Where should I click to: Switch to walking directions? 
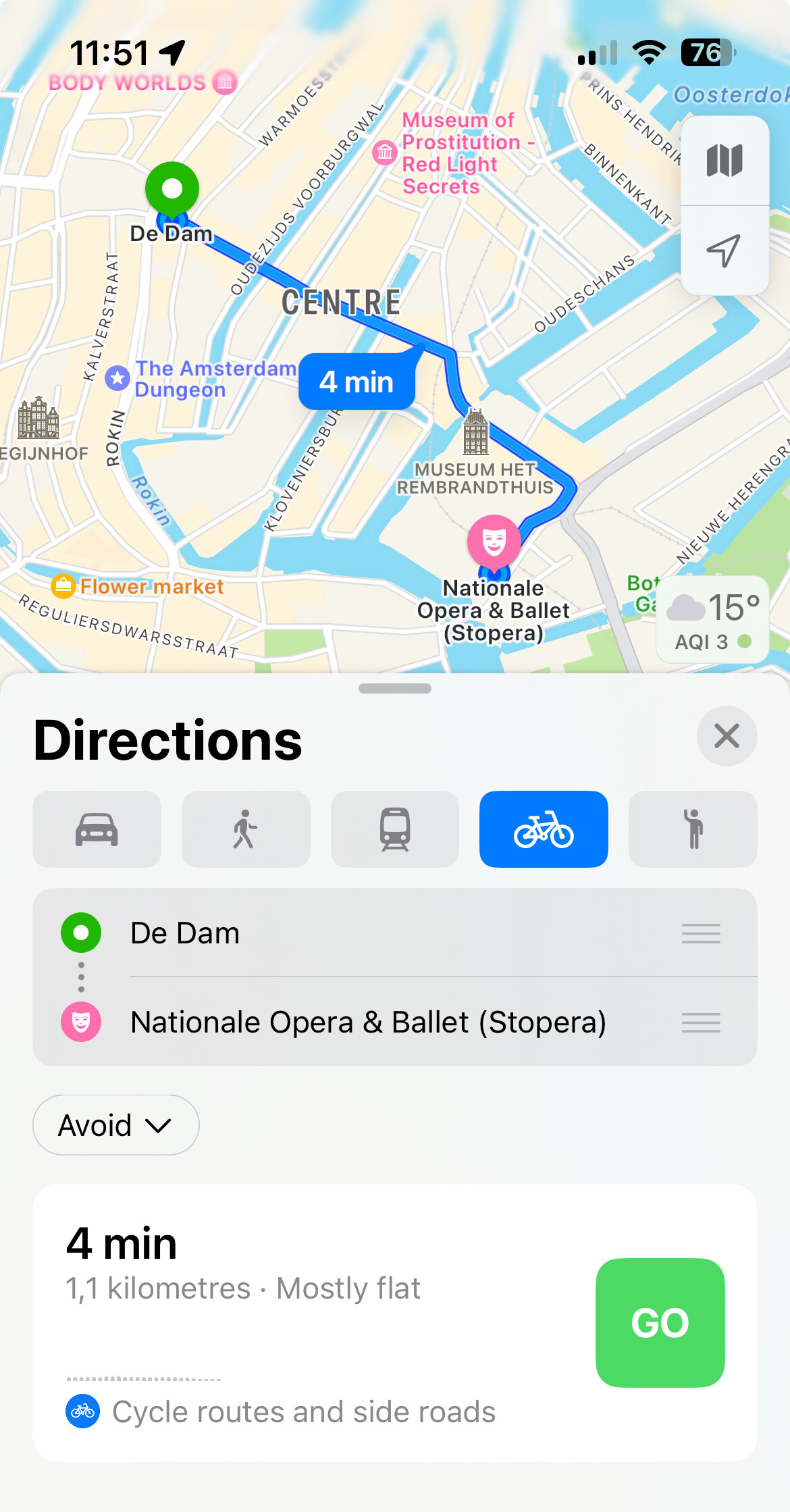tap(246, 829)
